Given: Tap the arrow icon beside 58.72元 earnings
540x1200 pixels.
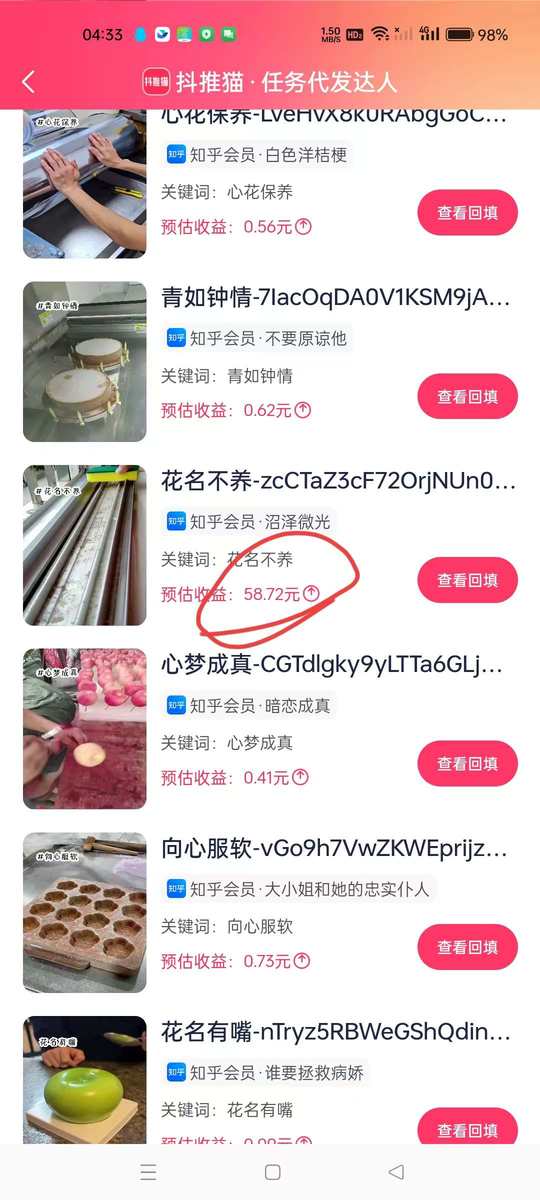Looking at the screenshot, I should [312, 594].
